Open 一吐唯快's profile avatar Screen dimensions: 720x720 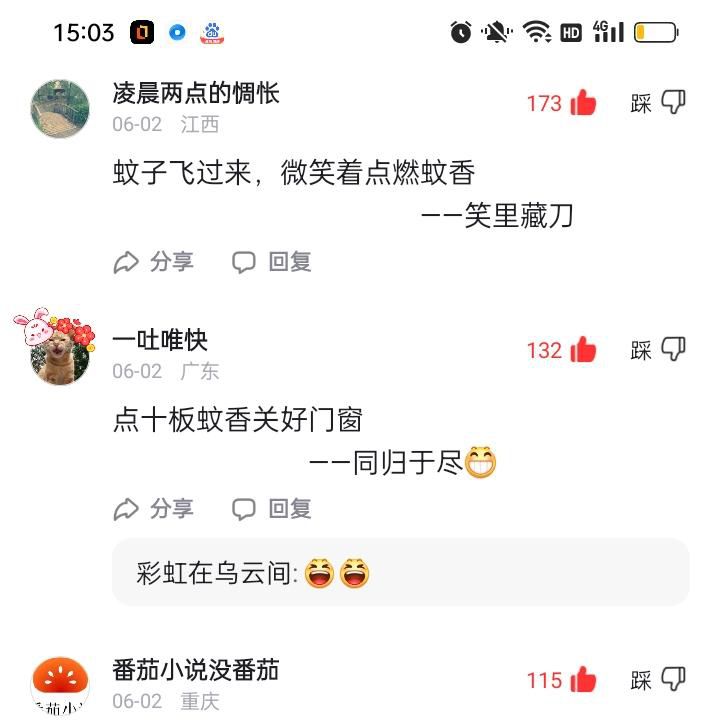[60, 355]
